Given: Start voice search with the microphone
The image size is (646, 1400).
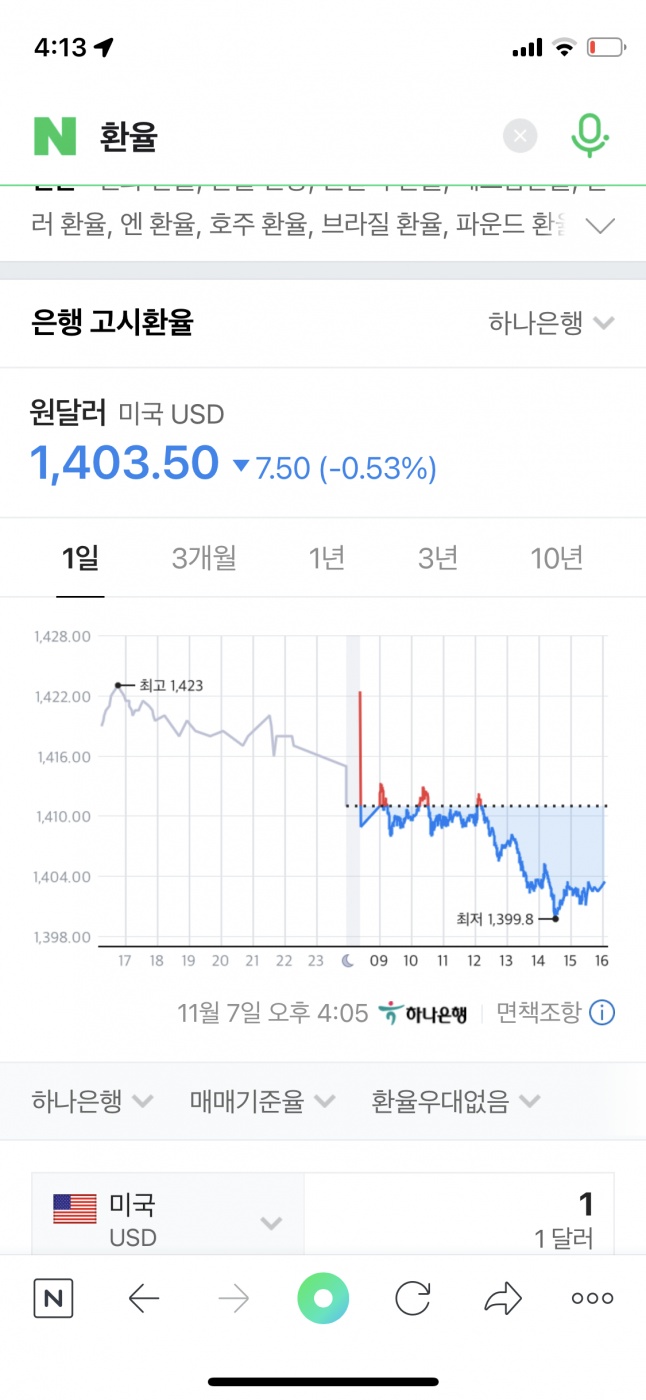Looking at the screenshot, I should tap(590, 135).
